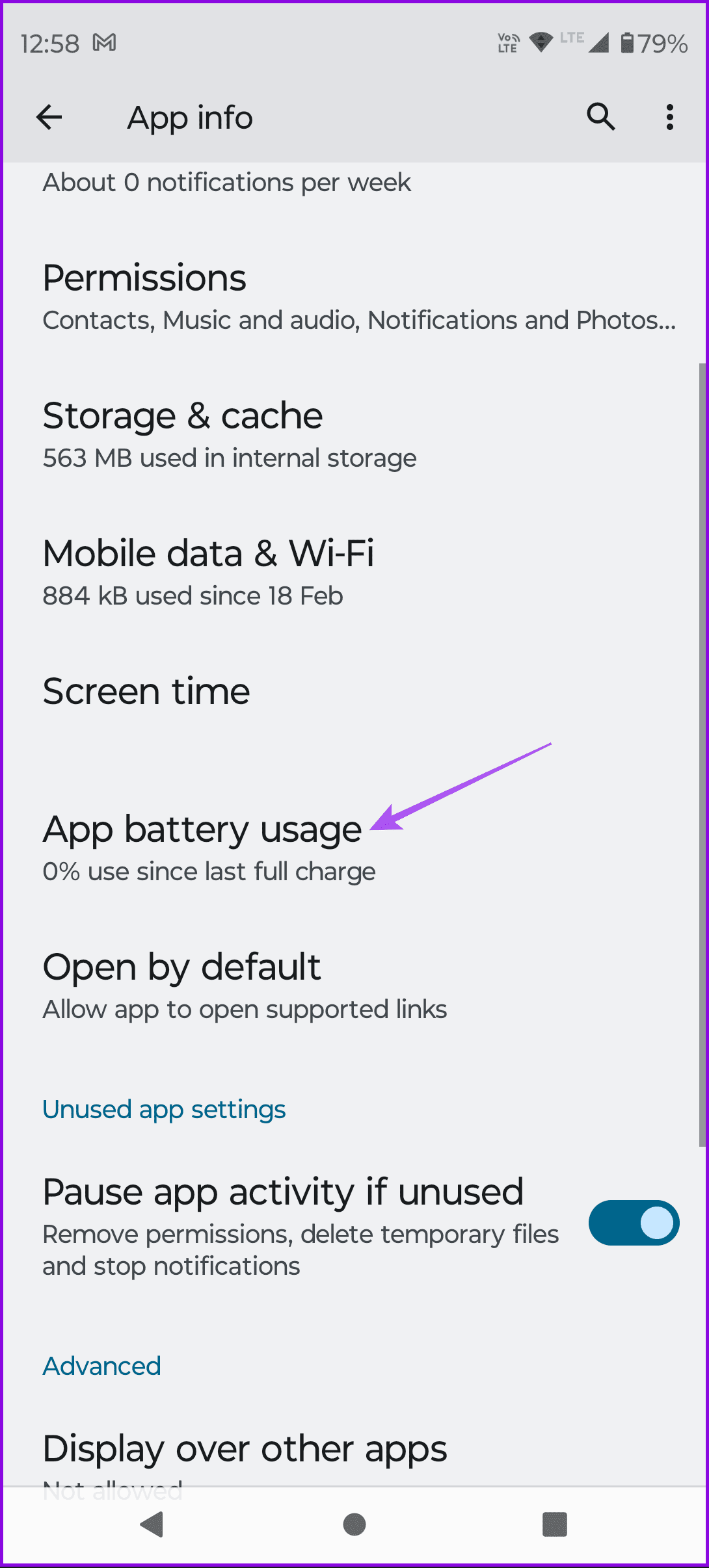The height and width of the screenshot is (1568, 709).
Task: Open Storage & cache details
Action: 183,415
